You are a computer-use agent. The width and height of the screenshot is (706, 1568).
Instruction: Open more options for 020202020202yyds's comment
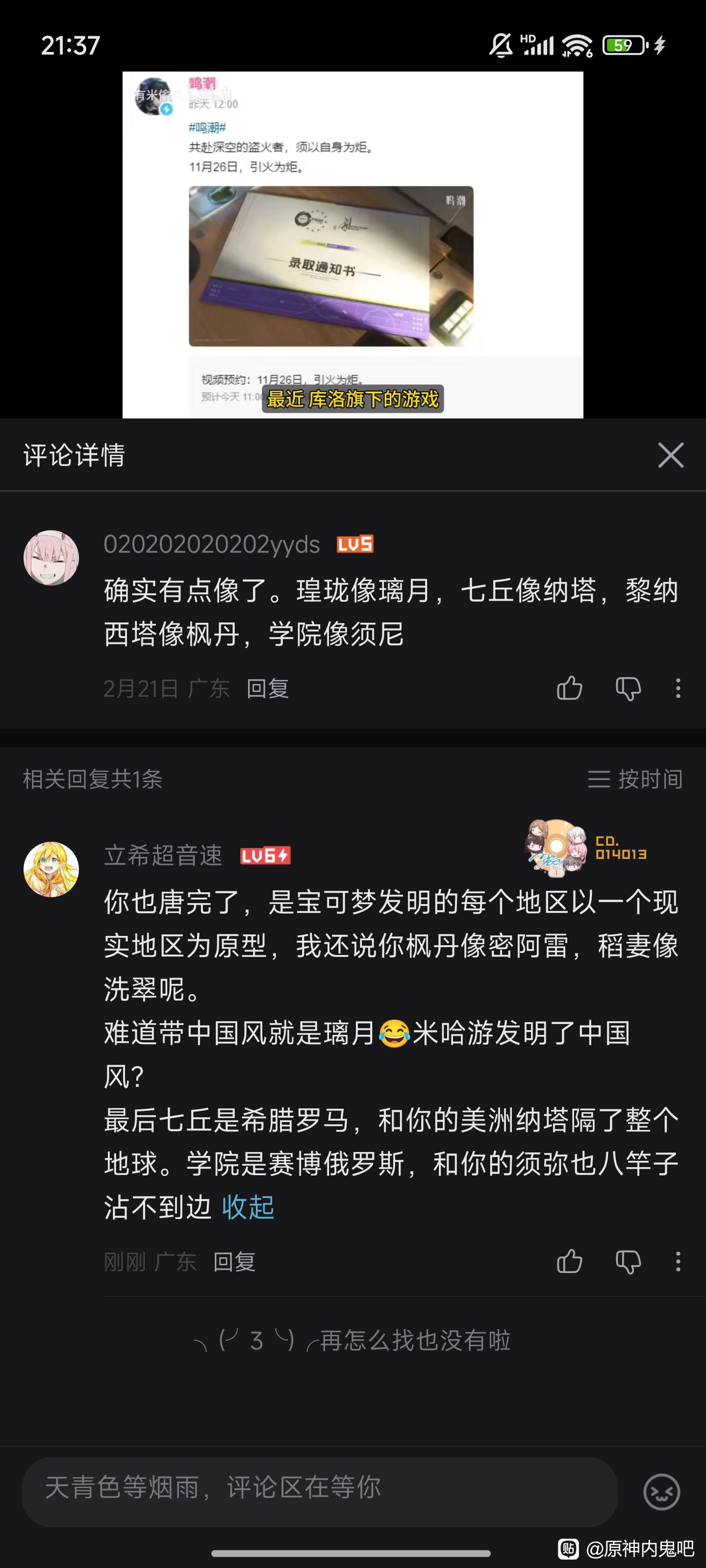click(x=678, y=688)
